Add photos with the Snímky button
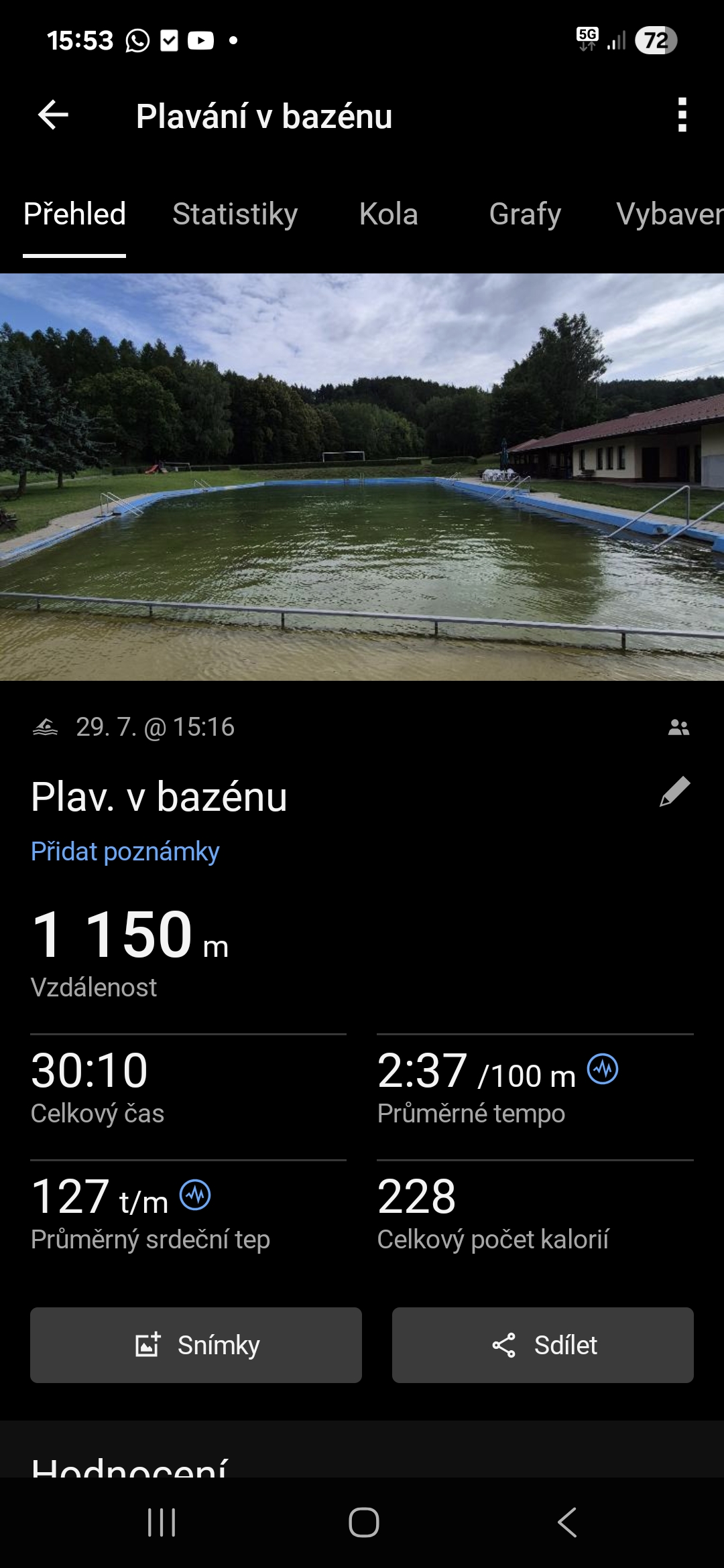The image size is (724, 1568). 196,1345
